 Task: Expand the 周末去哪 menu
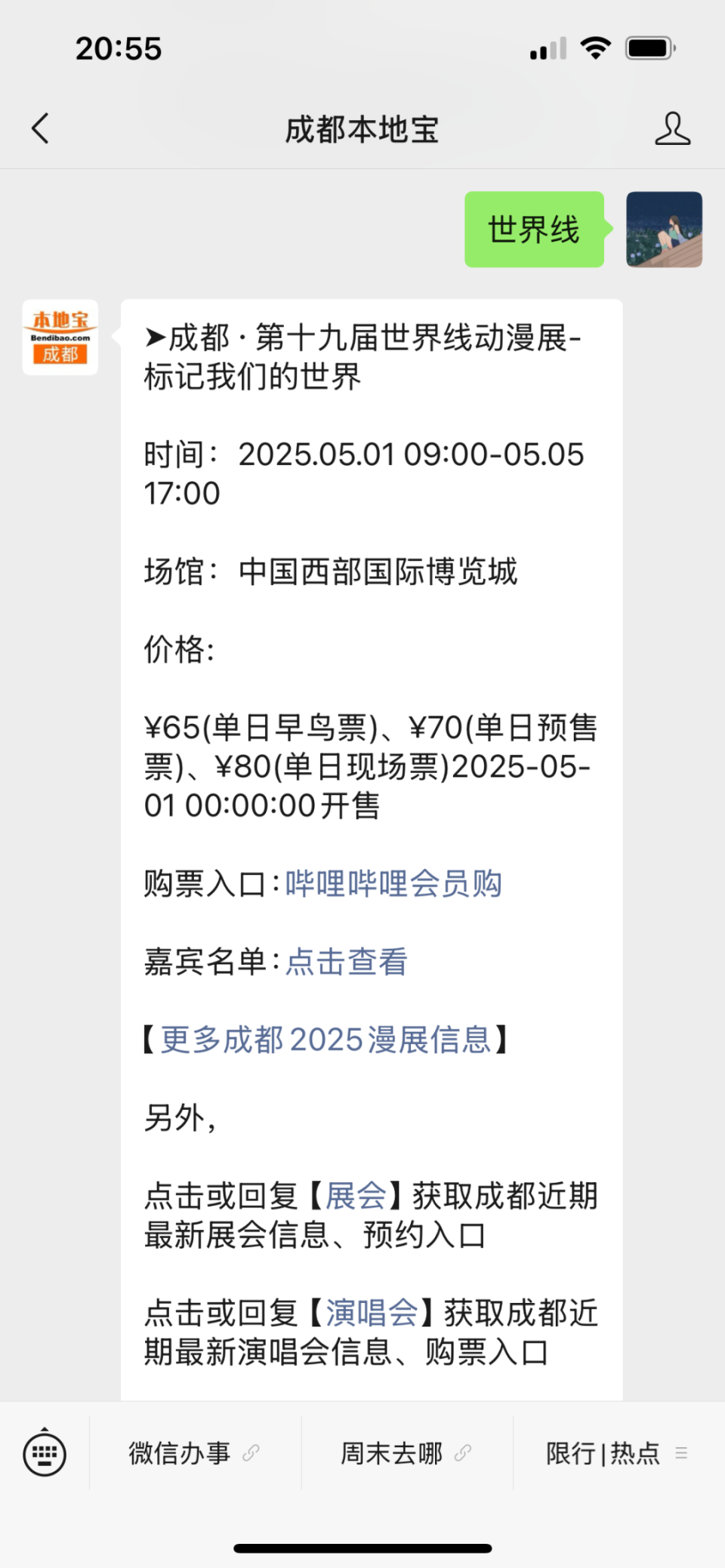[x=393, y=1453]
